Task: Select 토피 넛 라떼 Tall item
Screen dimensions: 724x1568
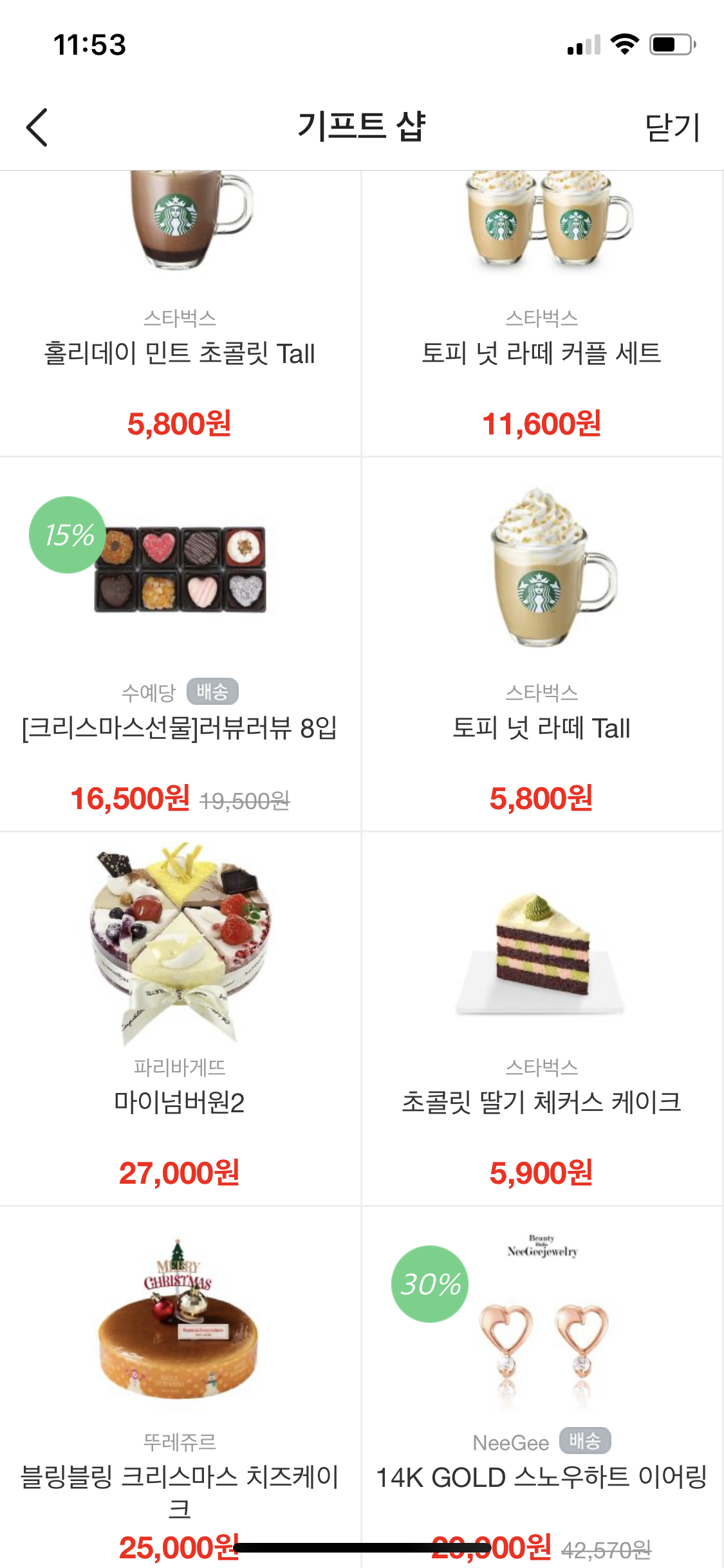Action: [x=541, y=727]
